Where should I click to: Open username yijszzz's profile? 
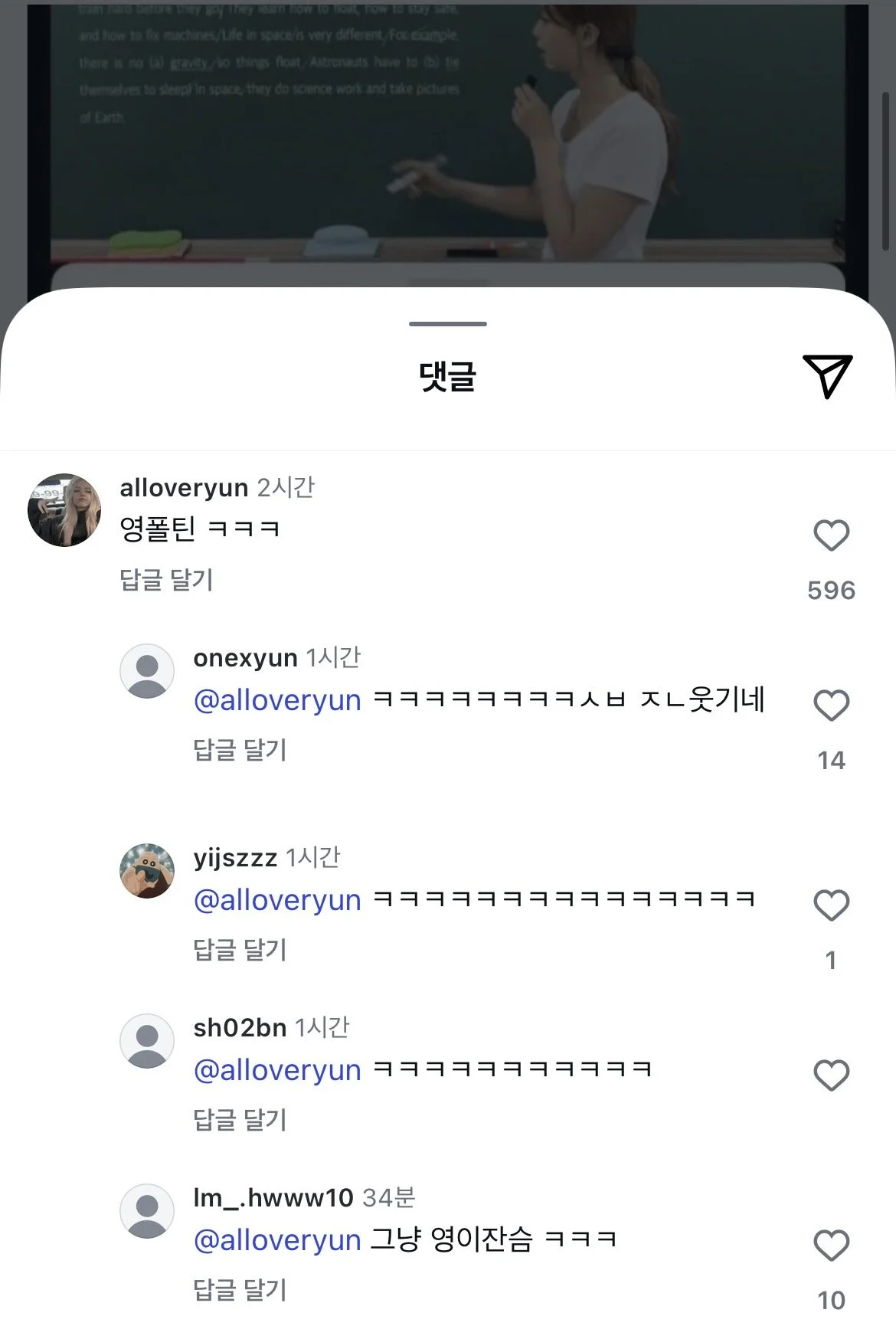(x=235, y=858)
